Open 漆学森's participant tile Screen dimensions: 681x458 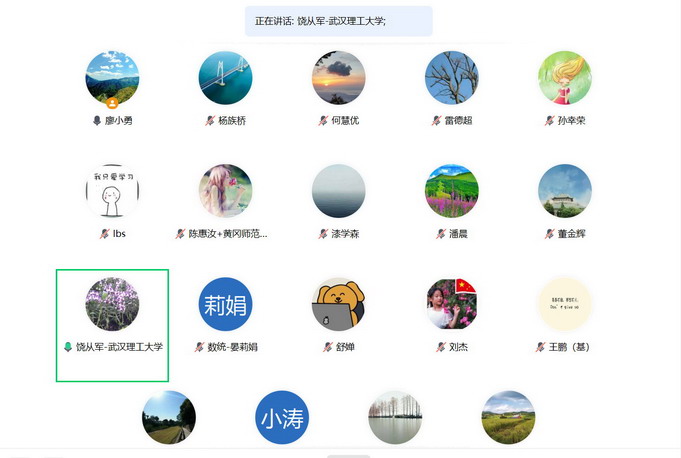point(338,192)
